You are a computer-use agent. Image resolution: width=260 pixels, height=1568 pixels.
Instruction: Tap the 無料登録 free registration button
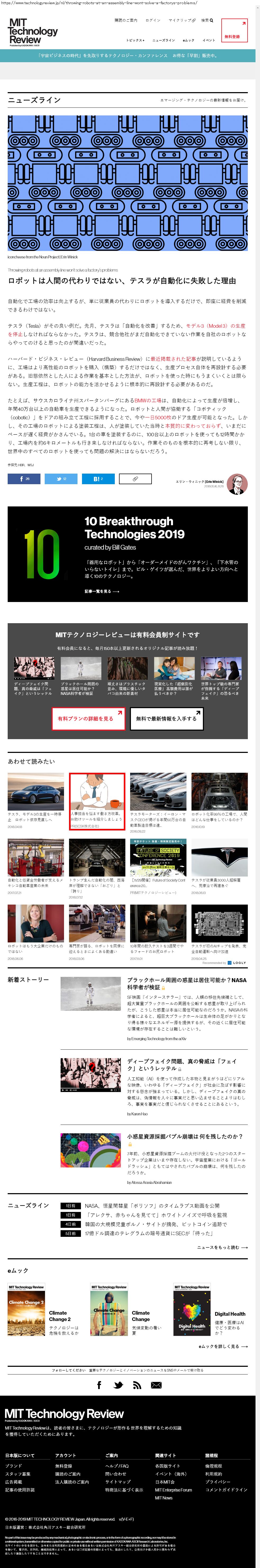[x=234, y=30]
